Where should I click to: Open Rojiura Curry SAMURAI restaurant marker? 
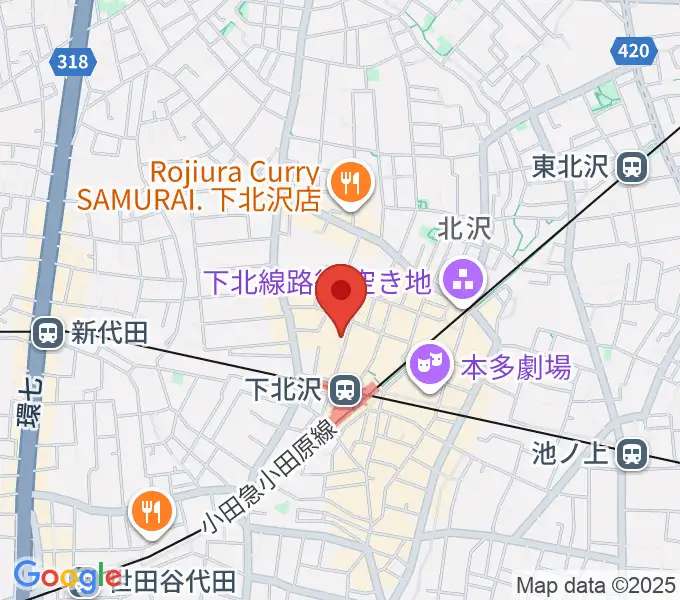pos(349,183)
